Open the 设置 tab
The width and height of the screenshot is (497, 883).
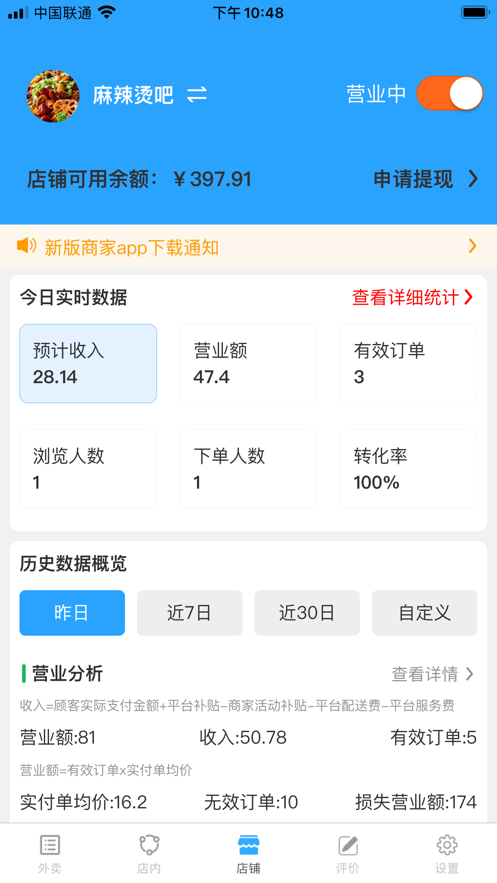click(447, 854)
